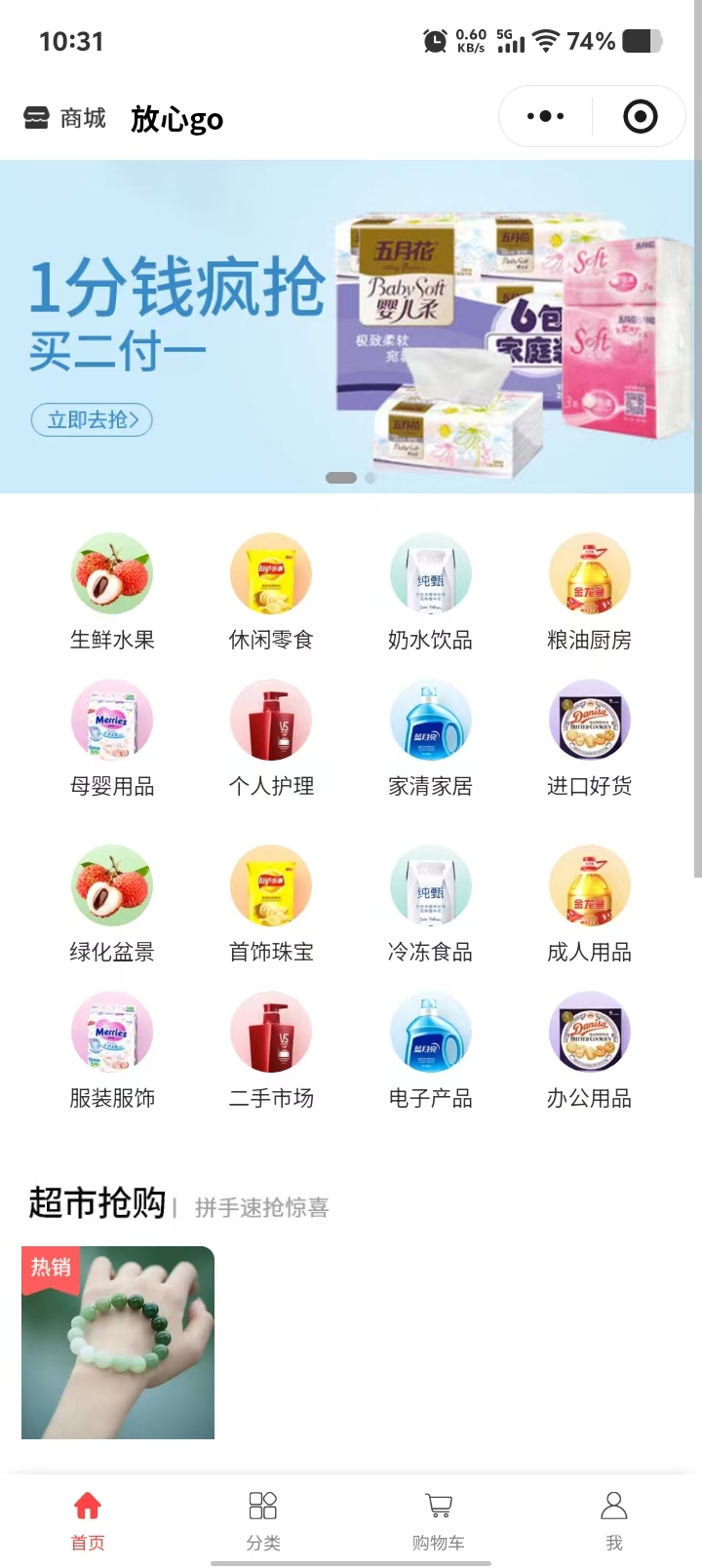Open the 二手市场 category
This screenshot has width=702, height=1568.
271,1049
